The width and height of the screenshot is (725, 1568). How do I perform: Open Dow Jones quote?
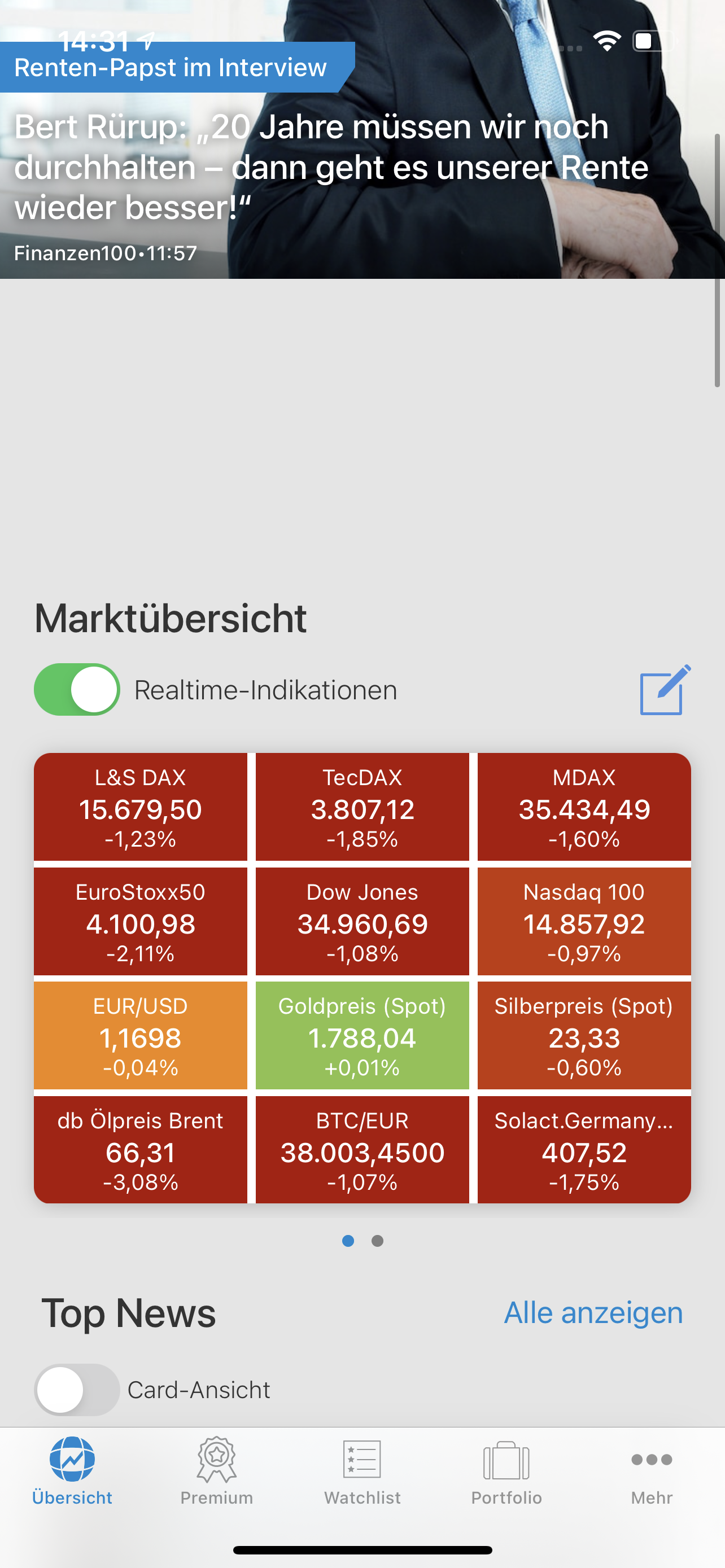coord(362,921)
